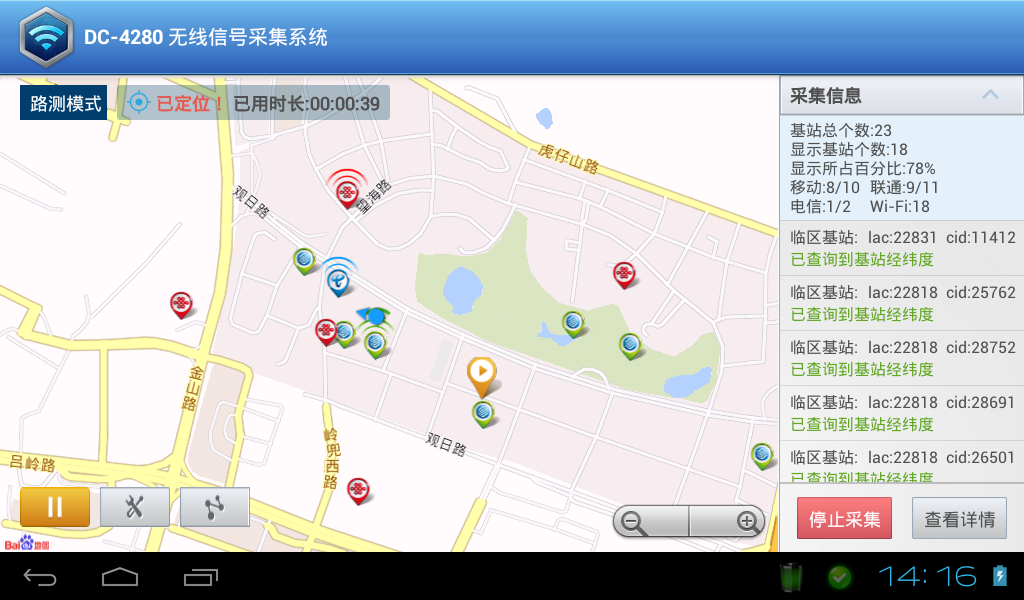Tap 停止采集 to stop collecting
Screen dimensions: 1024x600
[x=844, y=520]
